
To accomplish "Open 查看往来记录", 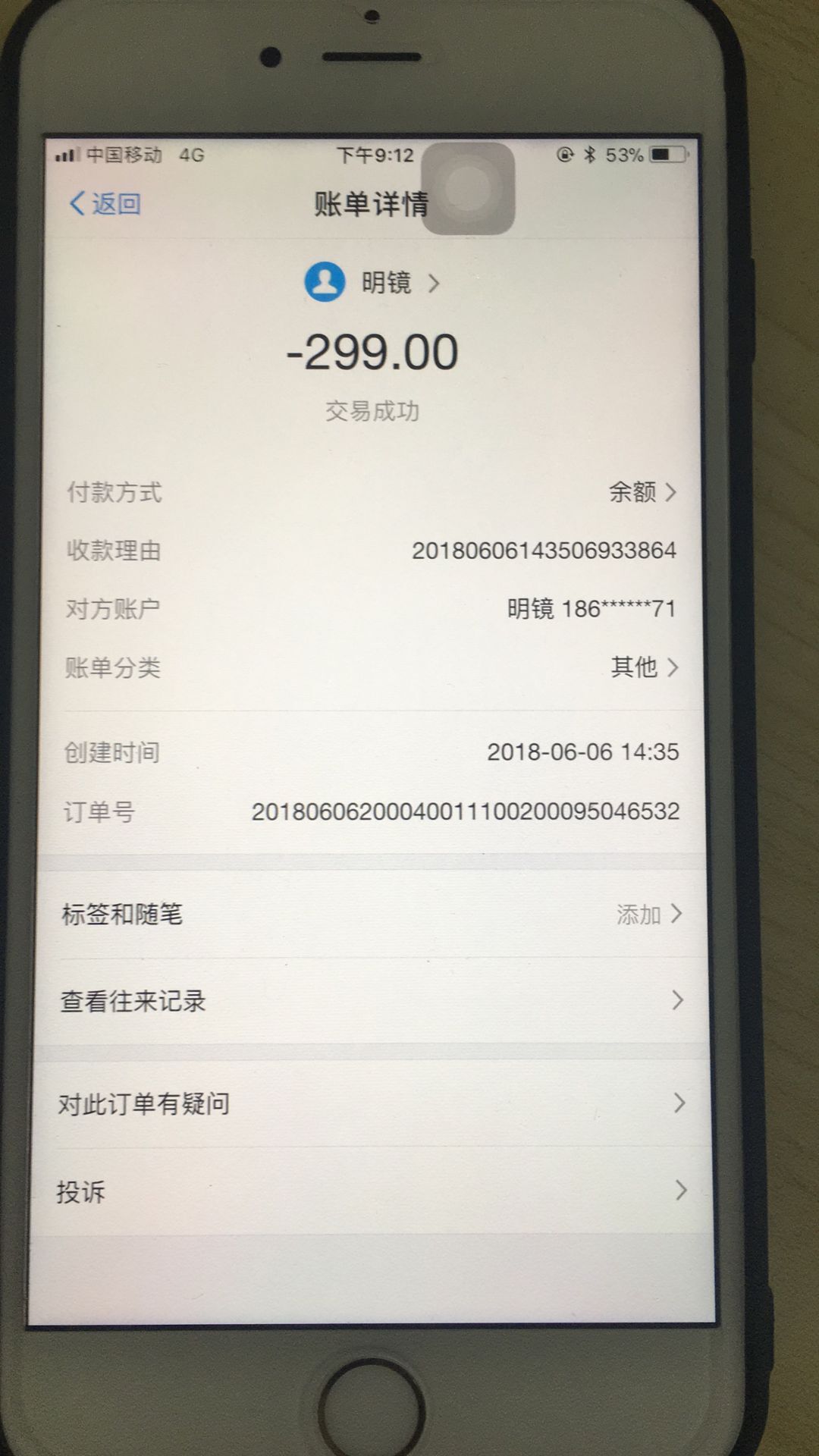I will pos(372,1001).
